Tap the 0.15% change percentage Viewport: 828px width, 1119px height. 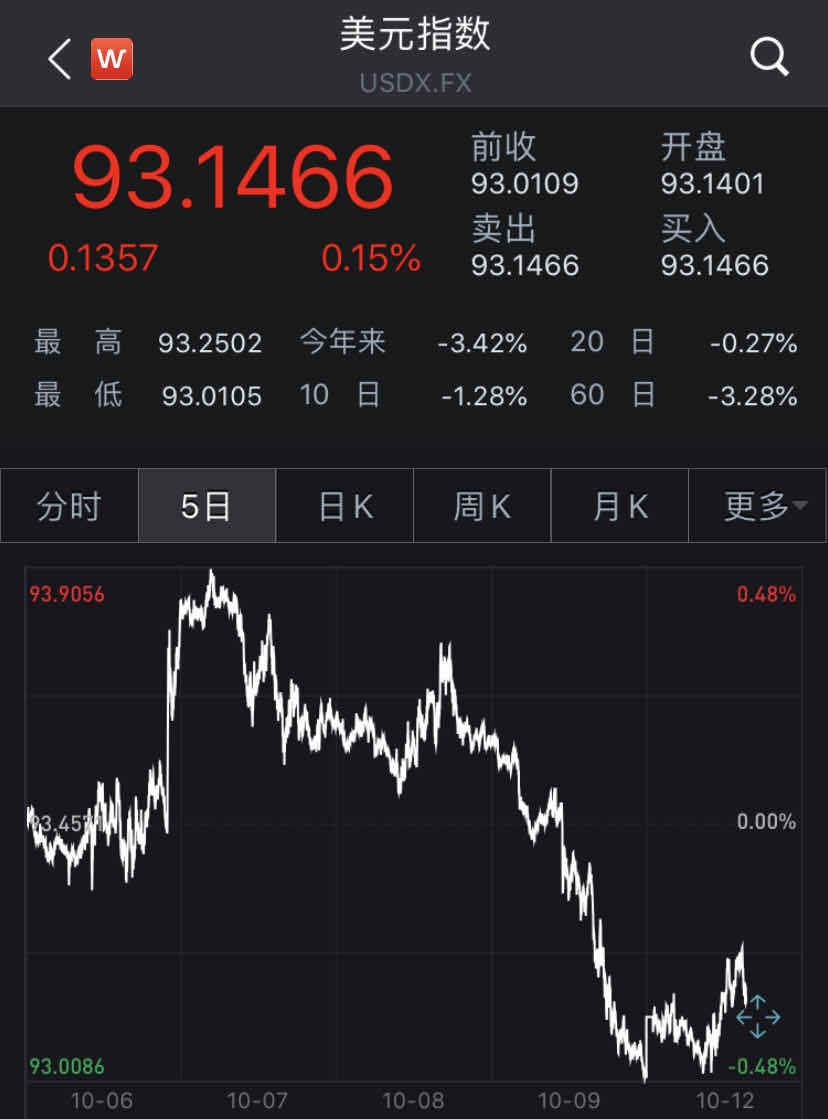coord(370,258)
